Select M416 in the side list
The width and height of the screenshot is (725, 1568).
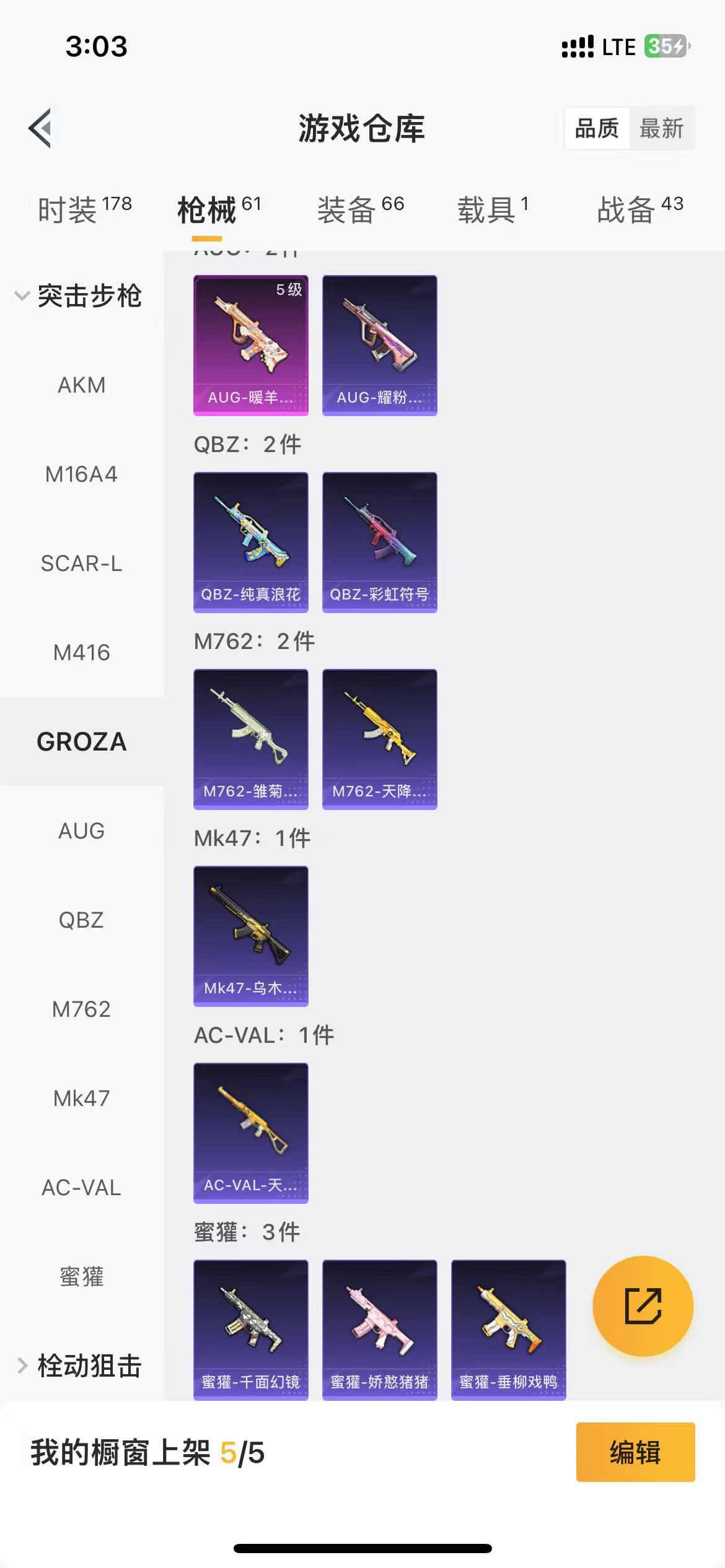(82, 652)
